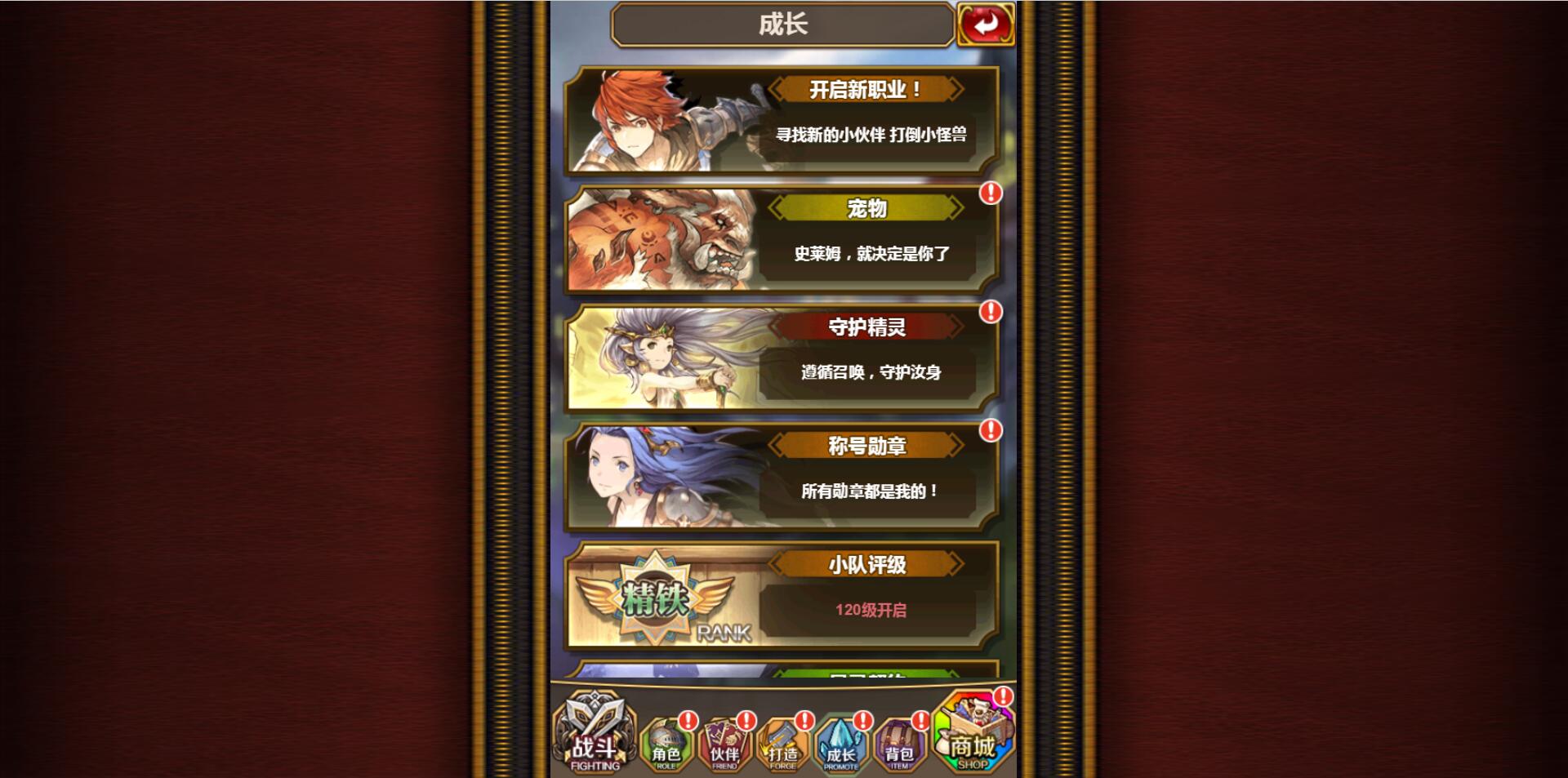Open the 开启新职业 card

782,120
